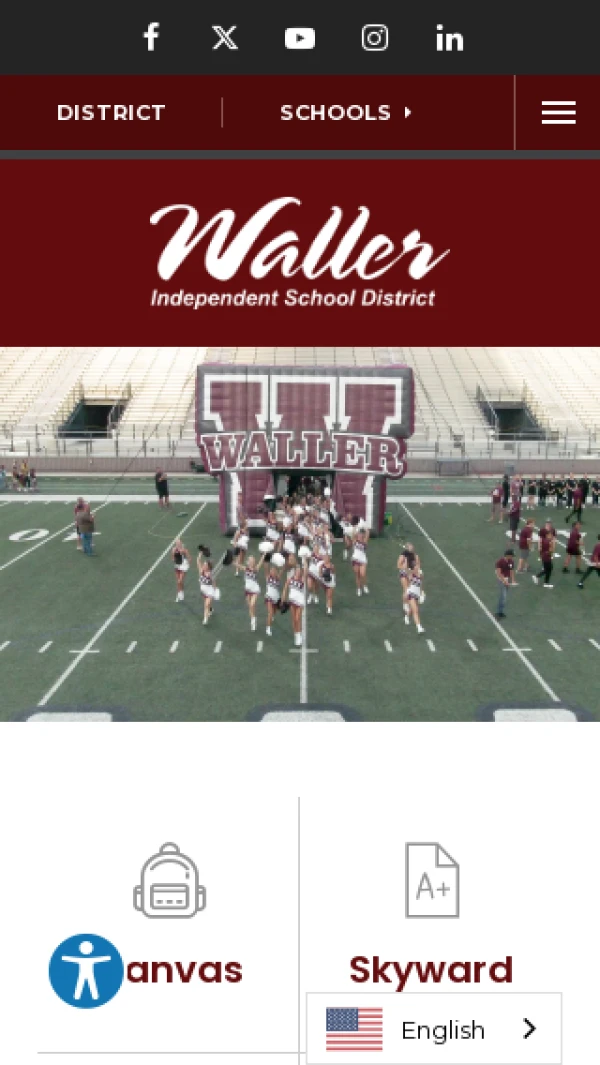Open the Facebook page link
Screen dimensions: 600x1065
click(x=151, y=38)
